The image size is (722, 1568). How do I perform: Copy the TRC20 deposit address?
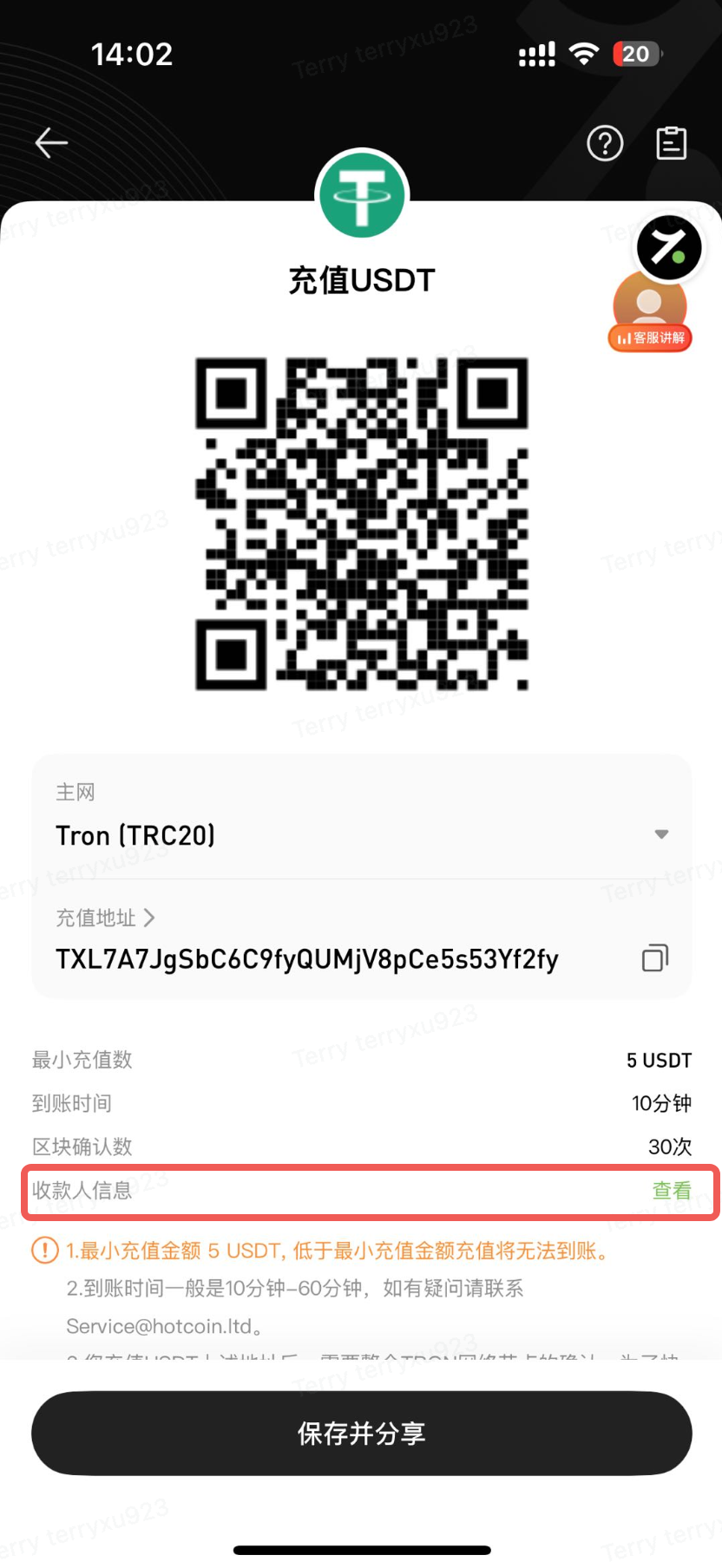(x=655, y=958)
